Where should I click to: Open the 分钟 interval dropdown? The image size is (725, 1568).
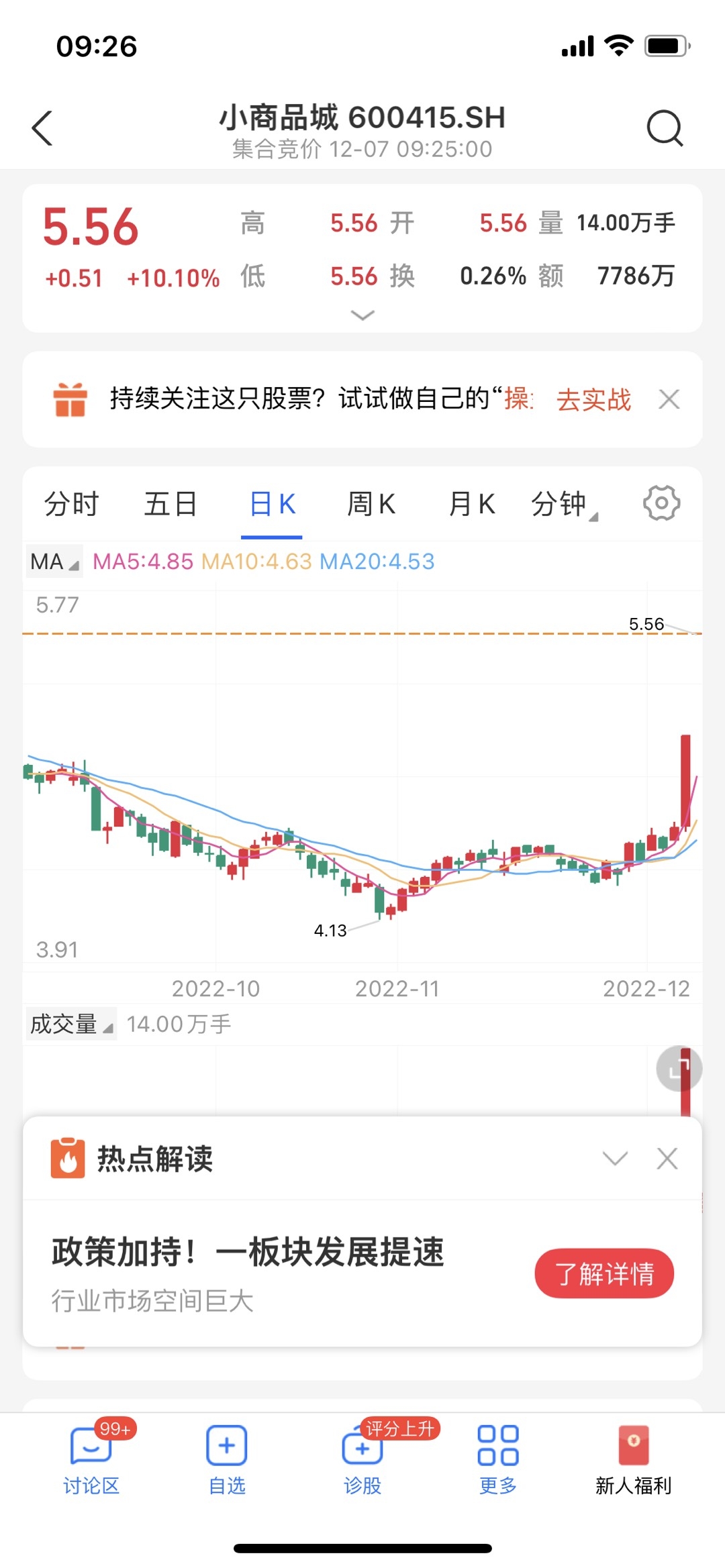click(563, 504)
